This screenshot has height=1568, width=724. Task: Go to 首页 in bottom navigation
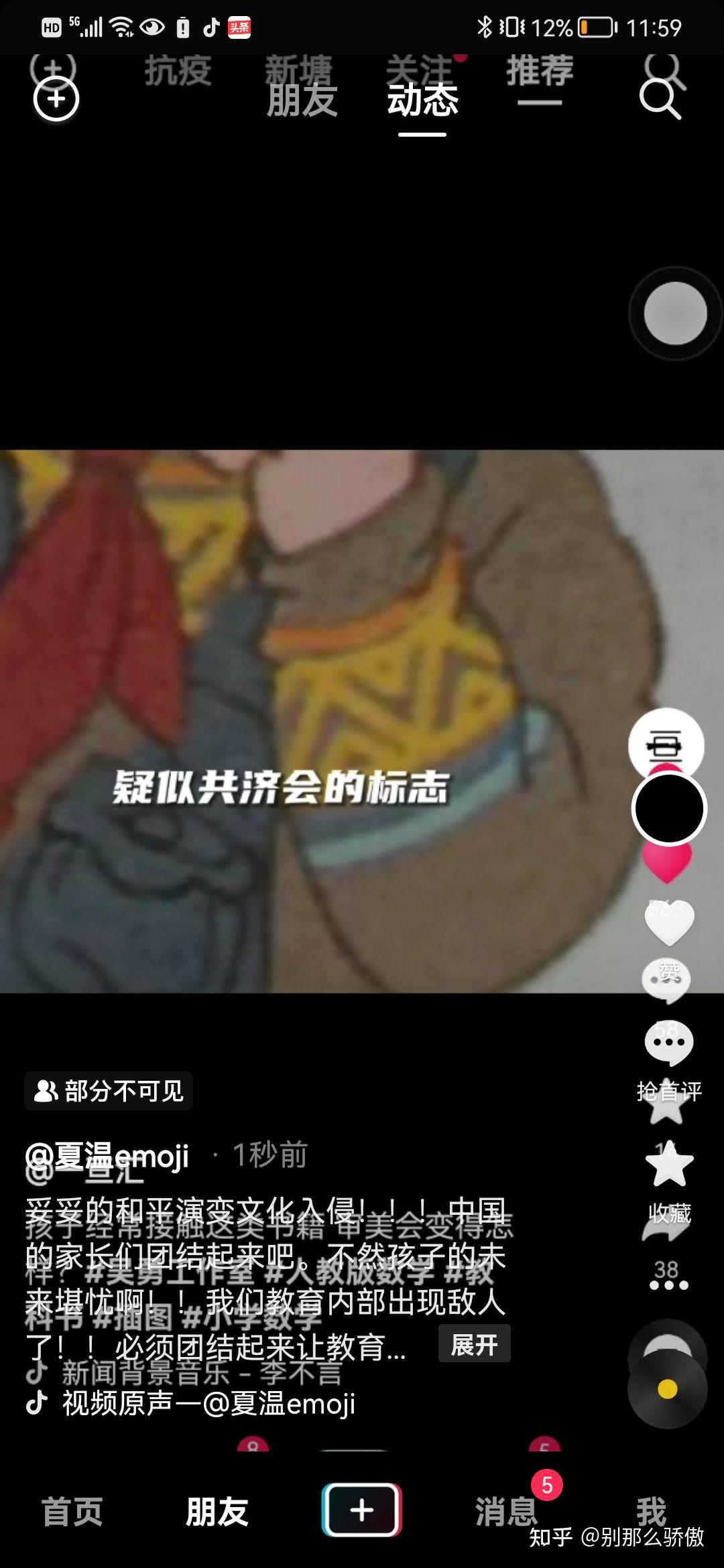[x=72, y=1512]
